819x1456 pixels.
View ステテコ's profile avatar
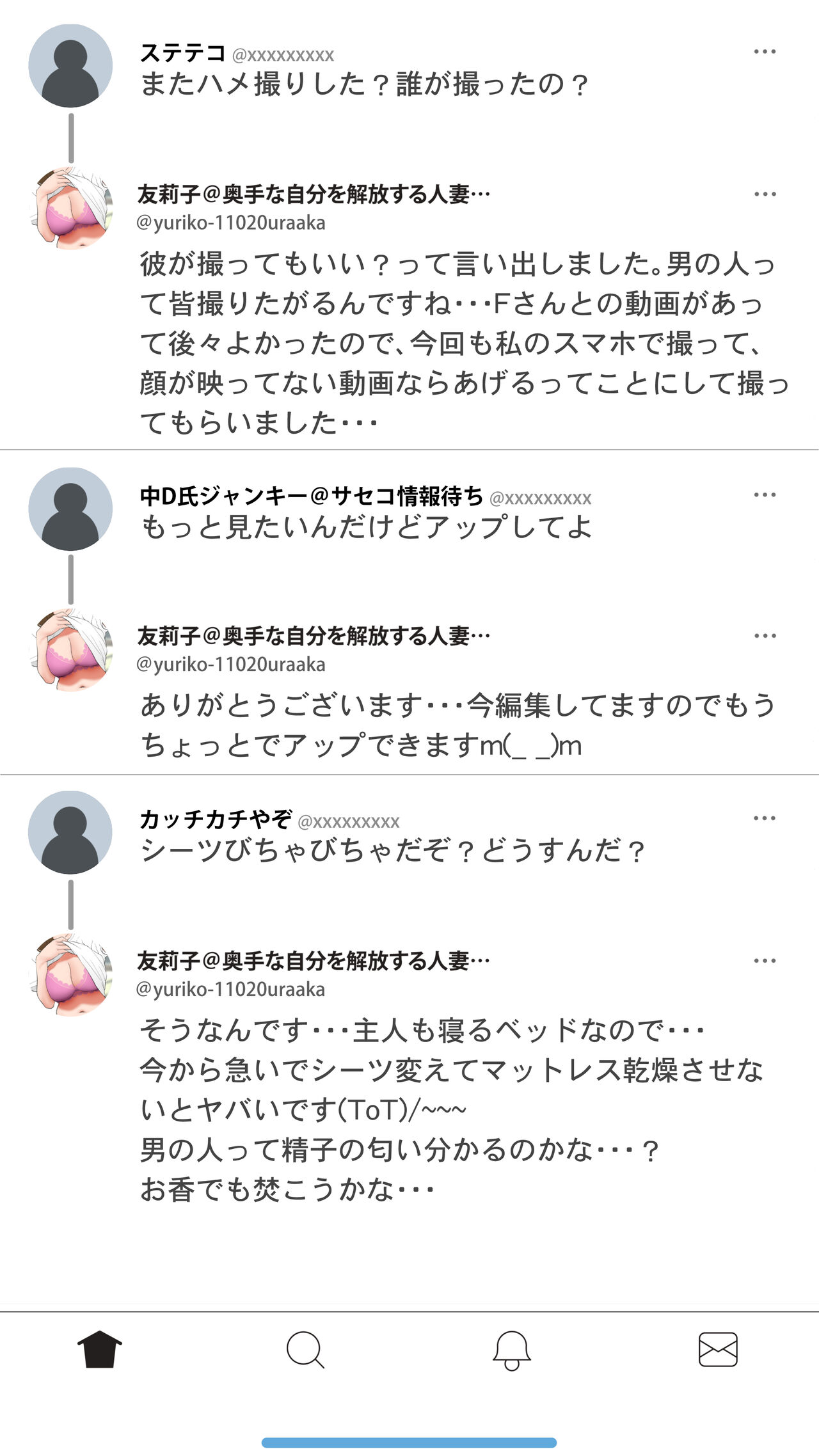(70, 66)
